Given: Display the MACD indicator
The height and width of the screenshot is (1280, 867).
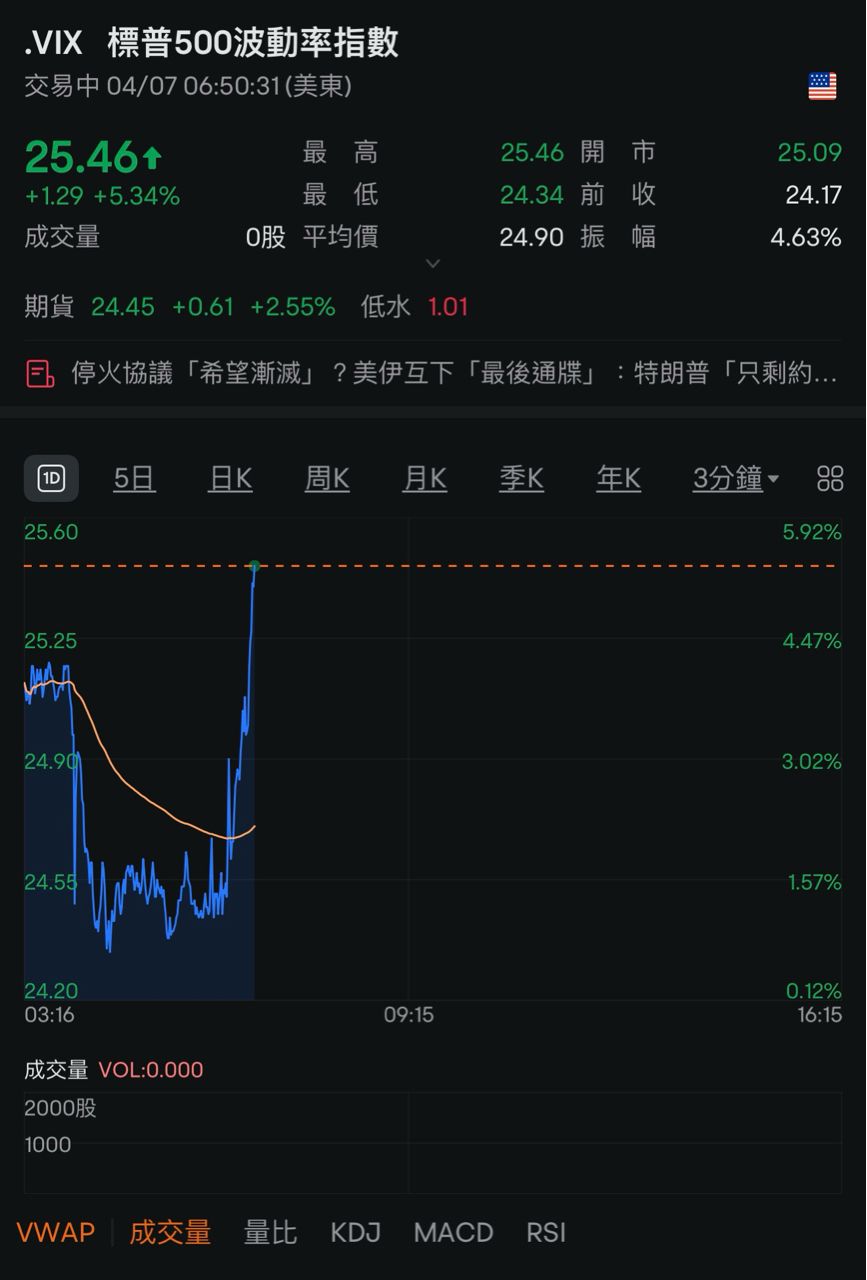Looking at the screenshot, I should coord(453,1232).
